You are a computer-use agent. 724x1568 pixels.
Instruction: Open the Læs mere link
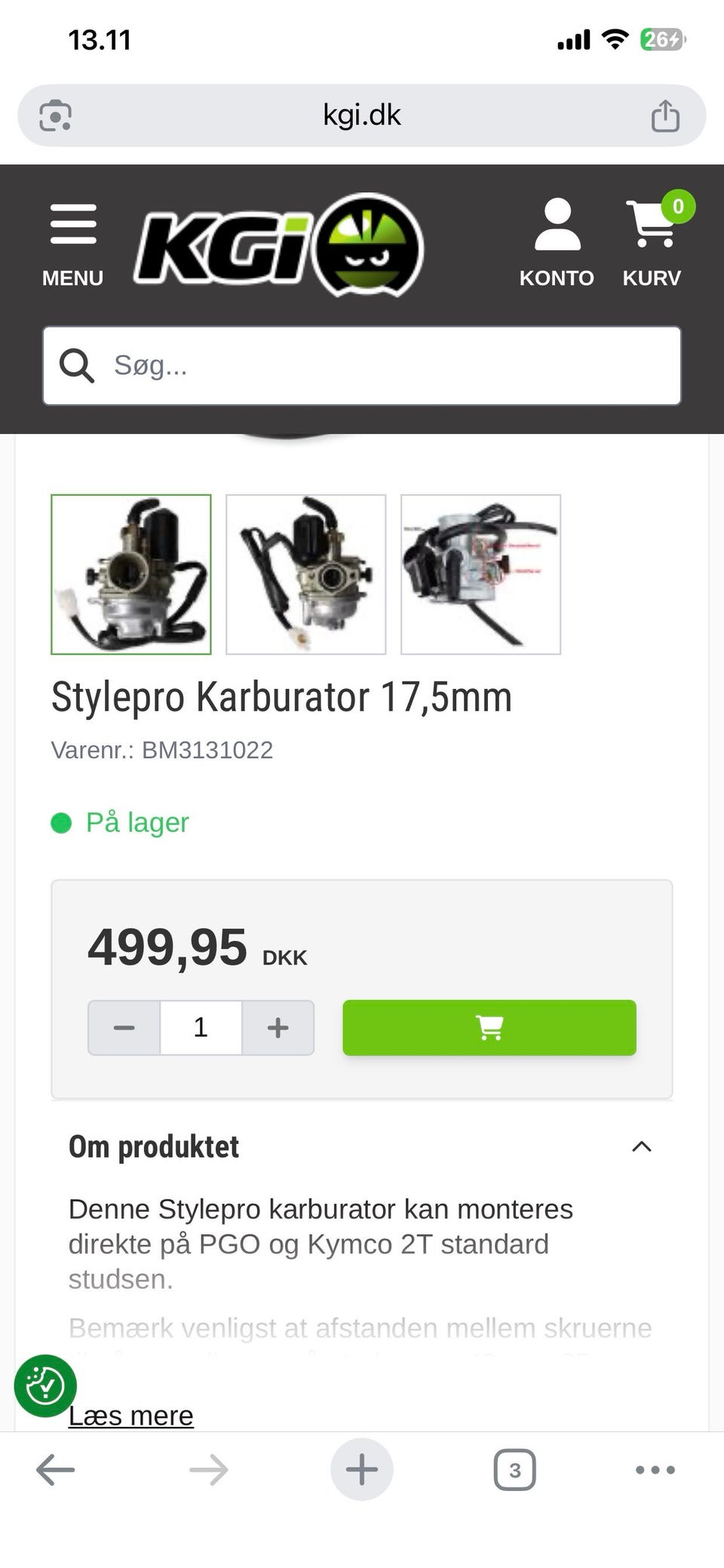tap(131, 1416)
